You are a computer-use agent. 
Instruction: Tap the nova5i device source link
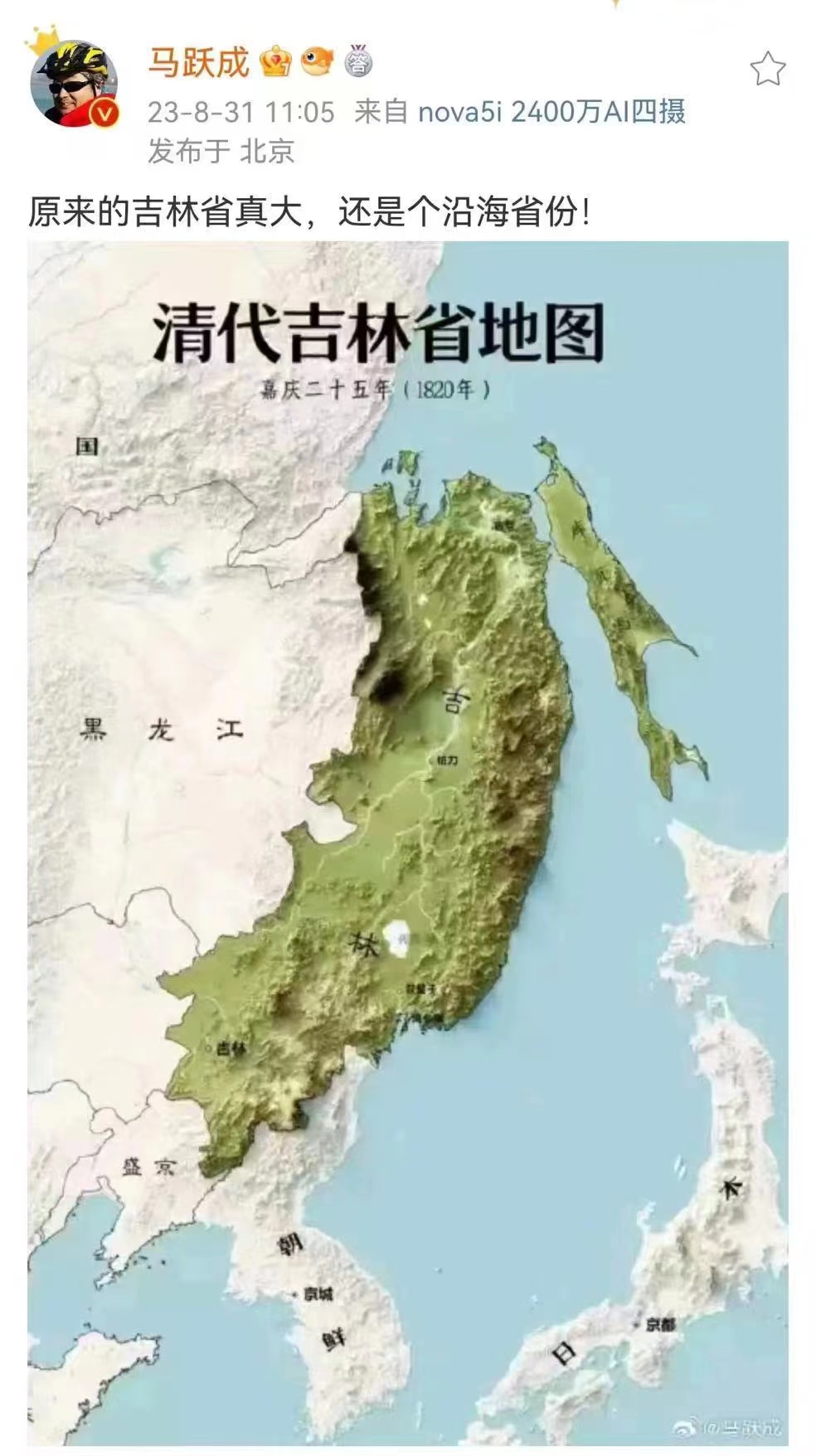pos(551,111)
